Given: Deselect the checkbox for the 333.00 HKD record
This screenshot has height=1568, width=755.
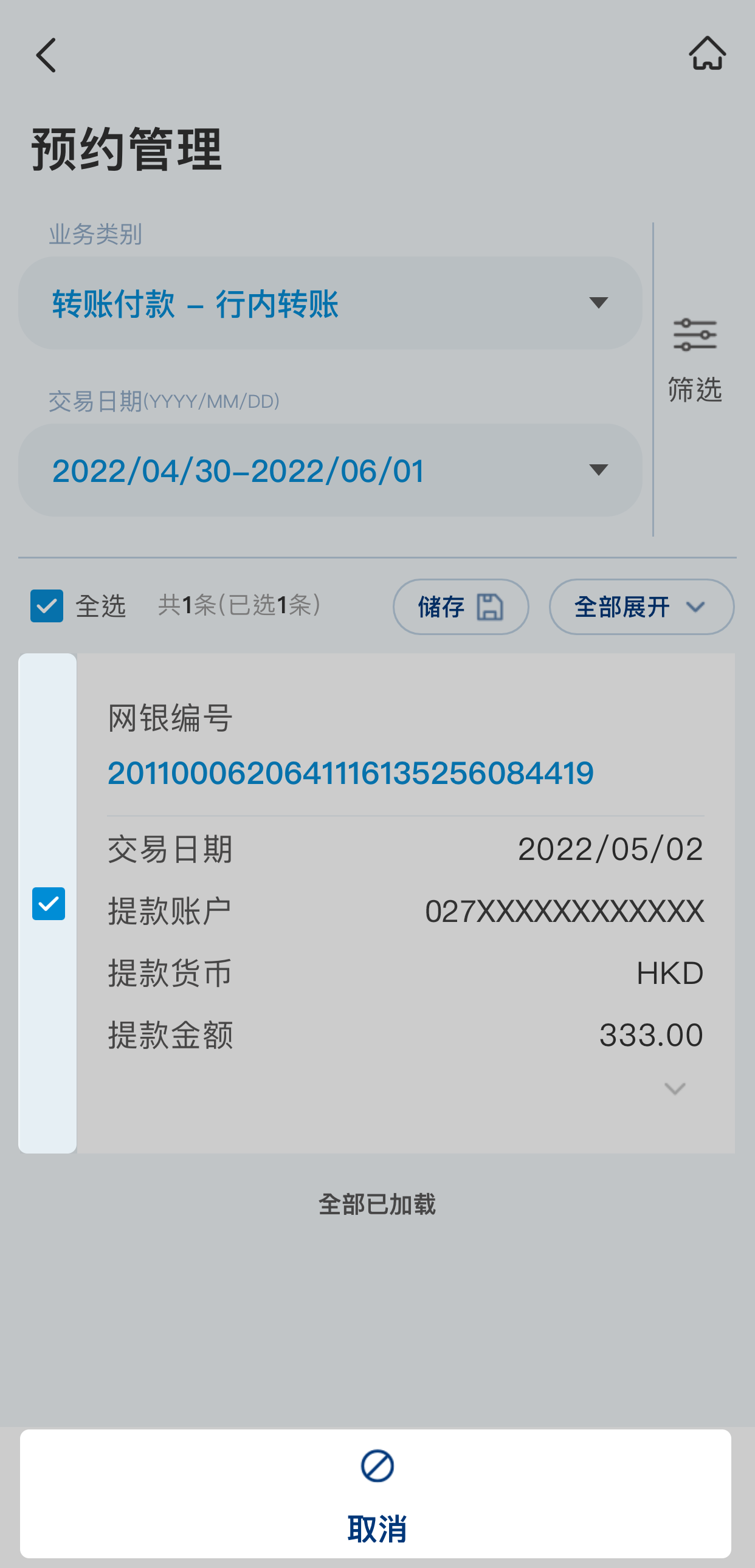Looking at the screenshot, I should [x=49, y=903].
